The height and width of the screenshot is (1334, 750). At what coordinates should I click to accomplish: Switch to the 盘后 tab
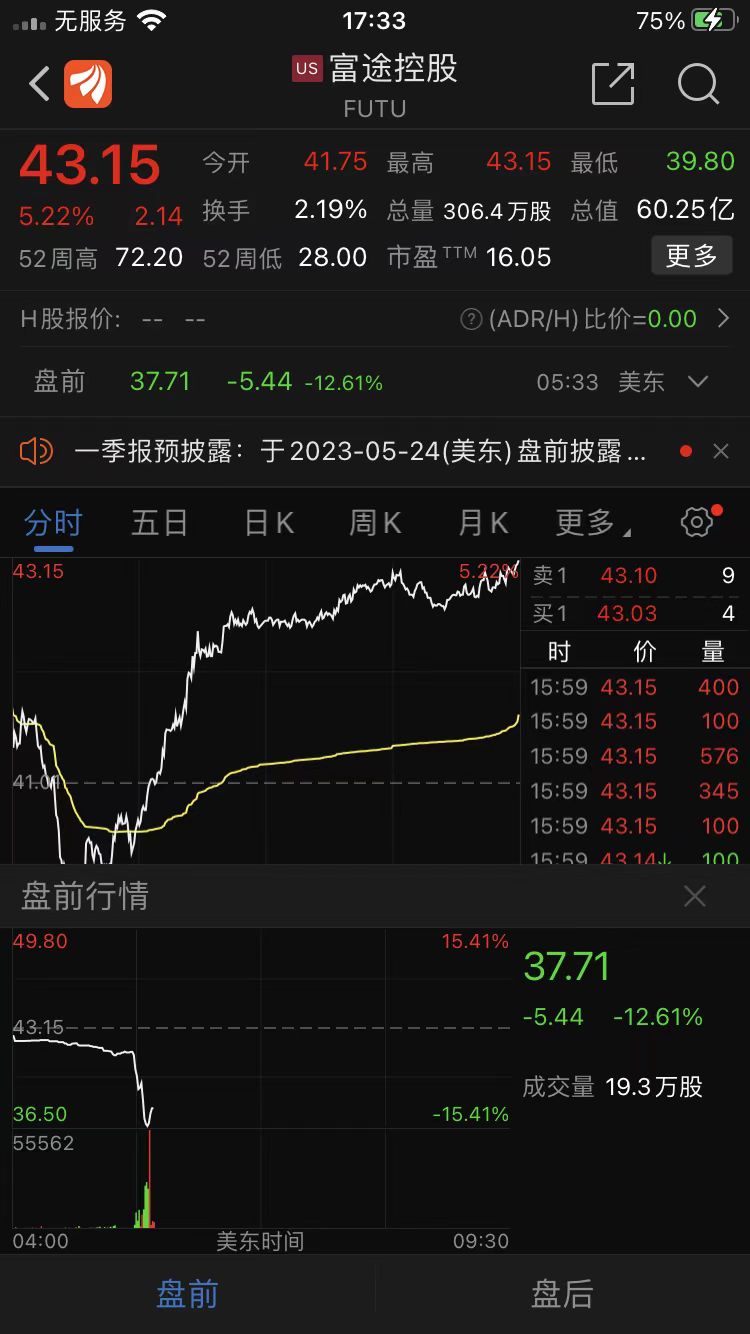point(562,1294)
